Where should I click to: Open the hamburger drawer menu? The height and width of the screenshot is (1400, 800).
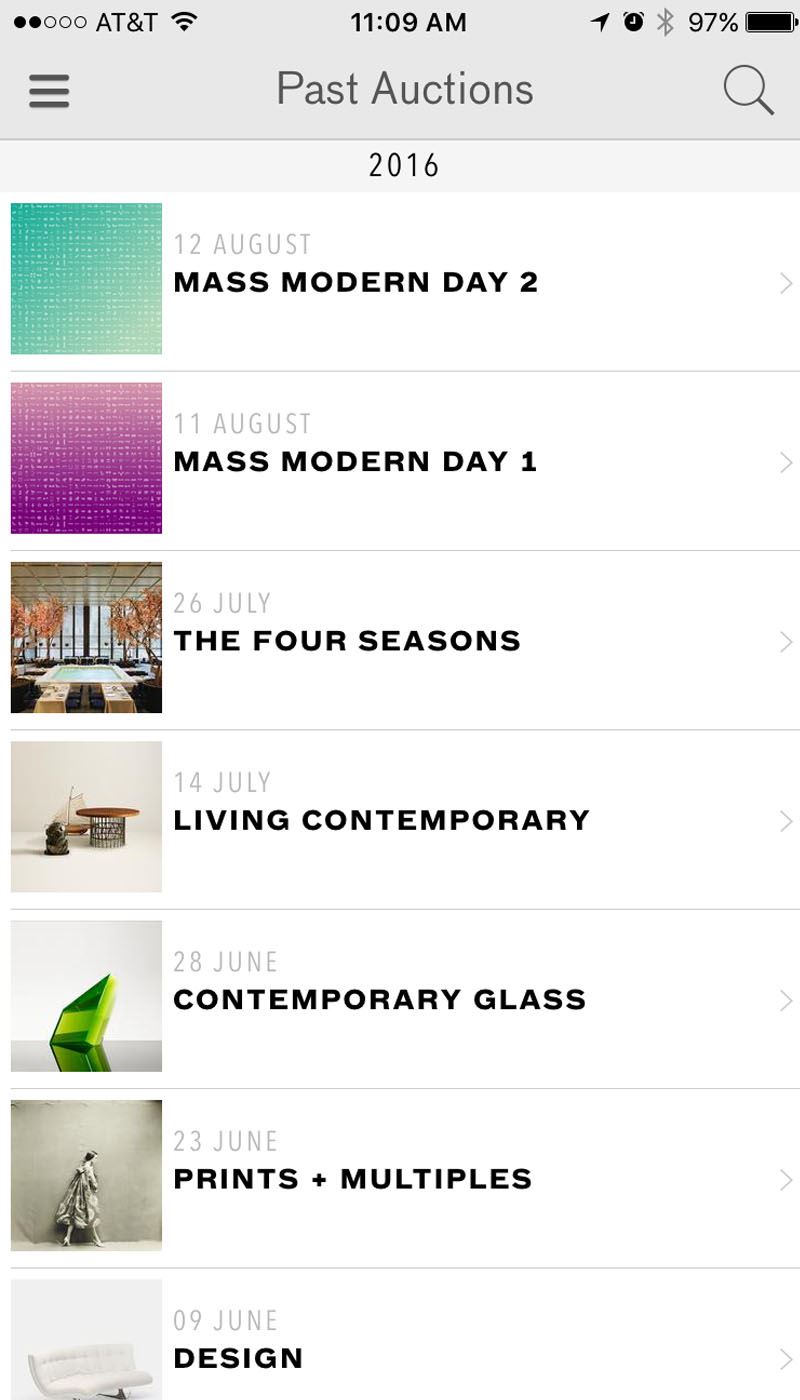point(48,90)
